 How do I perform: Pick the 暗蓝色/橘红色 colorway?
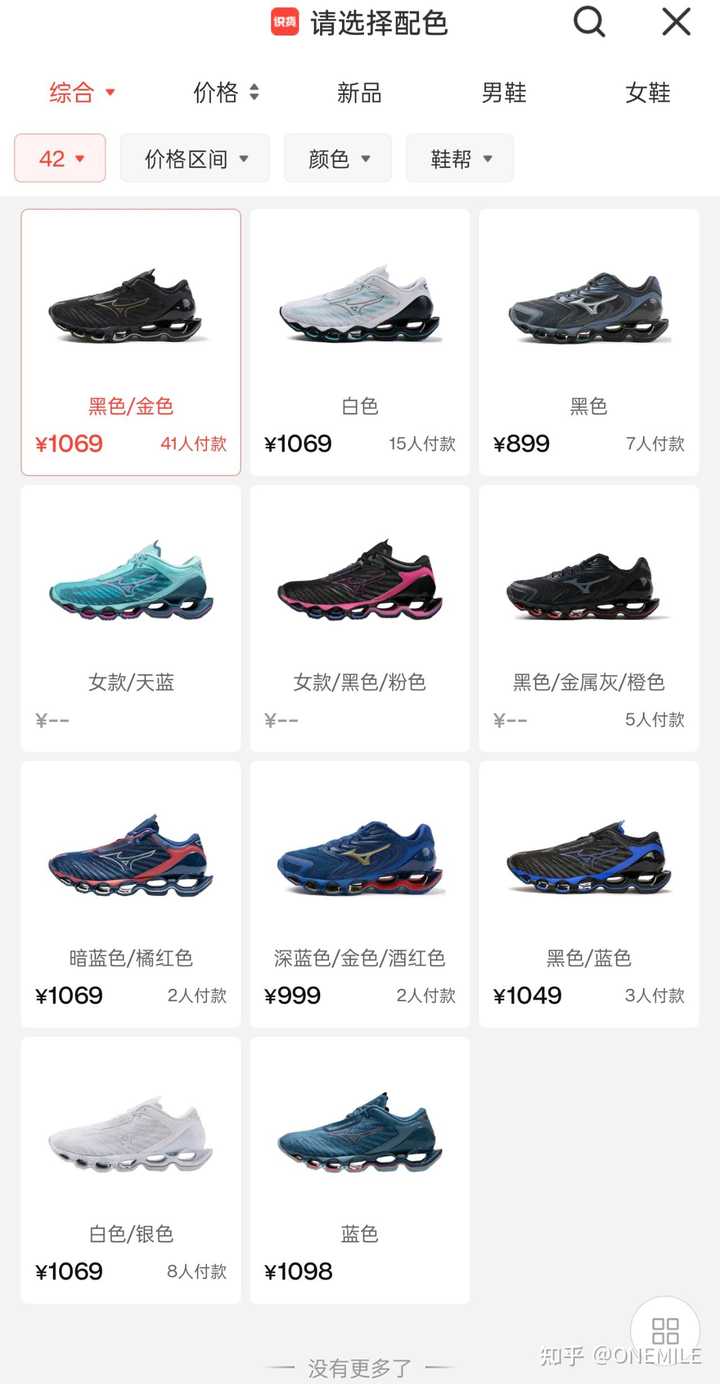pos(131,894)
